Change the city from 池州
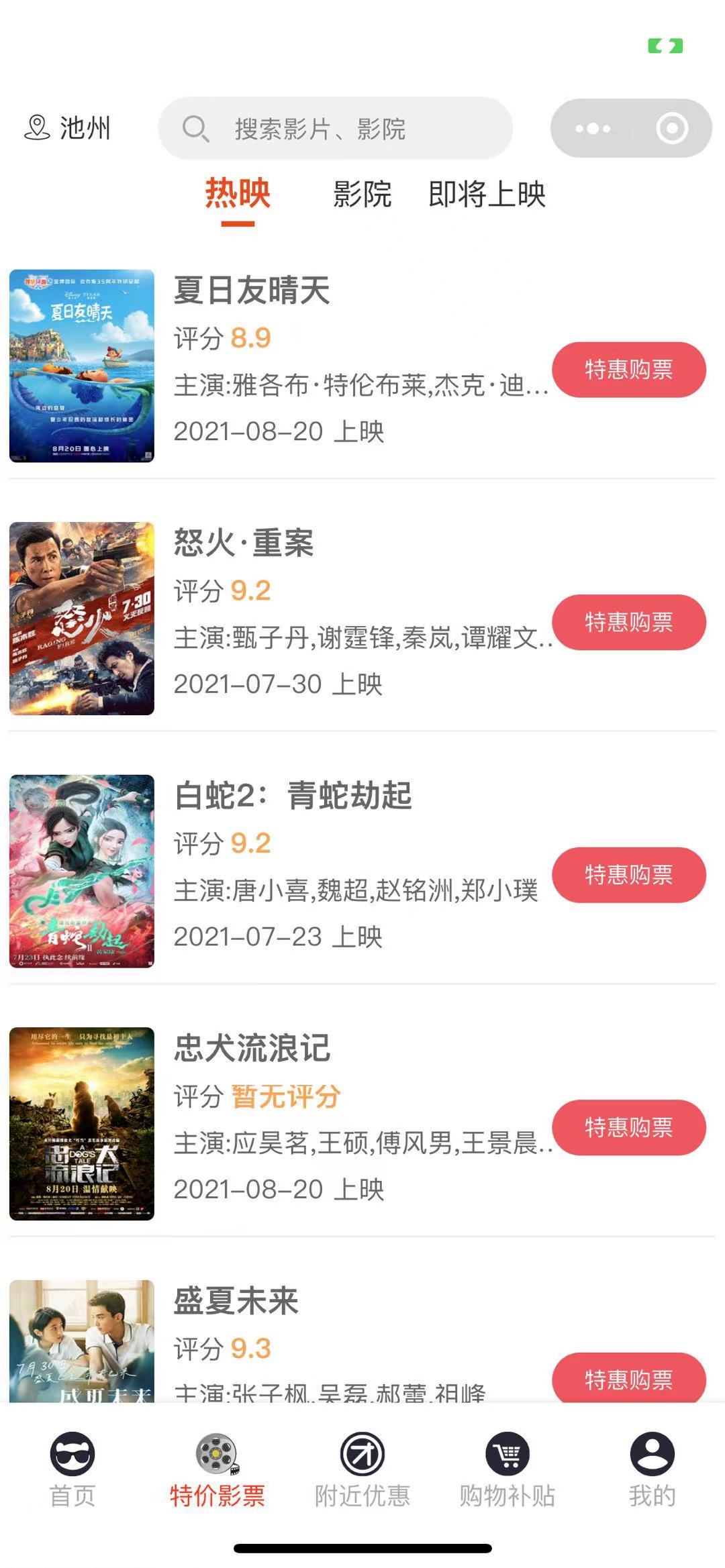 [67, 127]
